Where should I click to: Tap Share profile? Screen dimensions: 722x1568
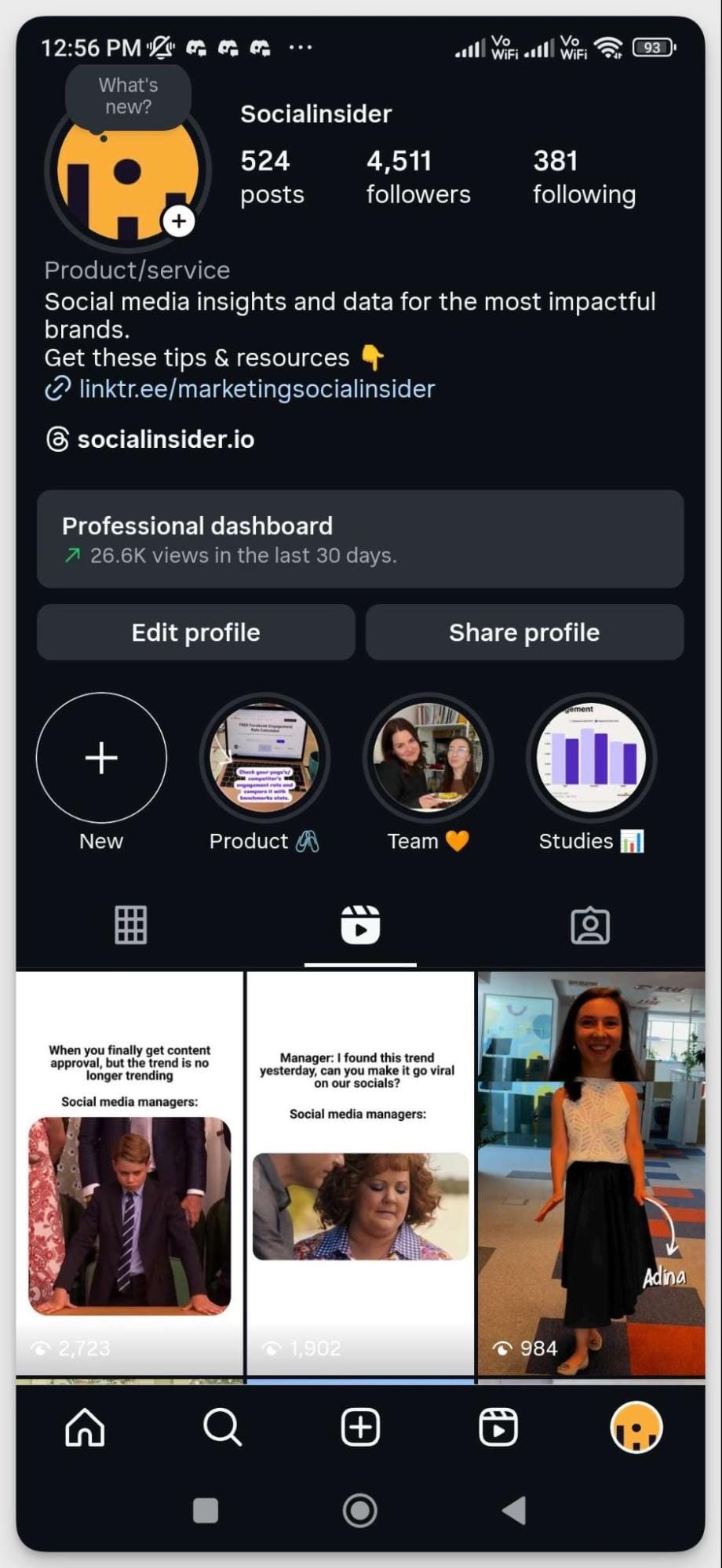coord(524,632)
